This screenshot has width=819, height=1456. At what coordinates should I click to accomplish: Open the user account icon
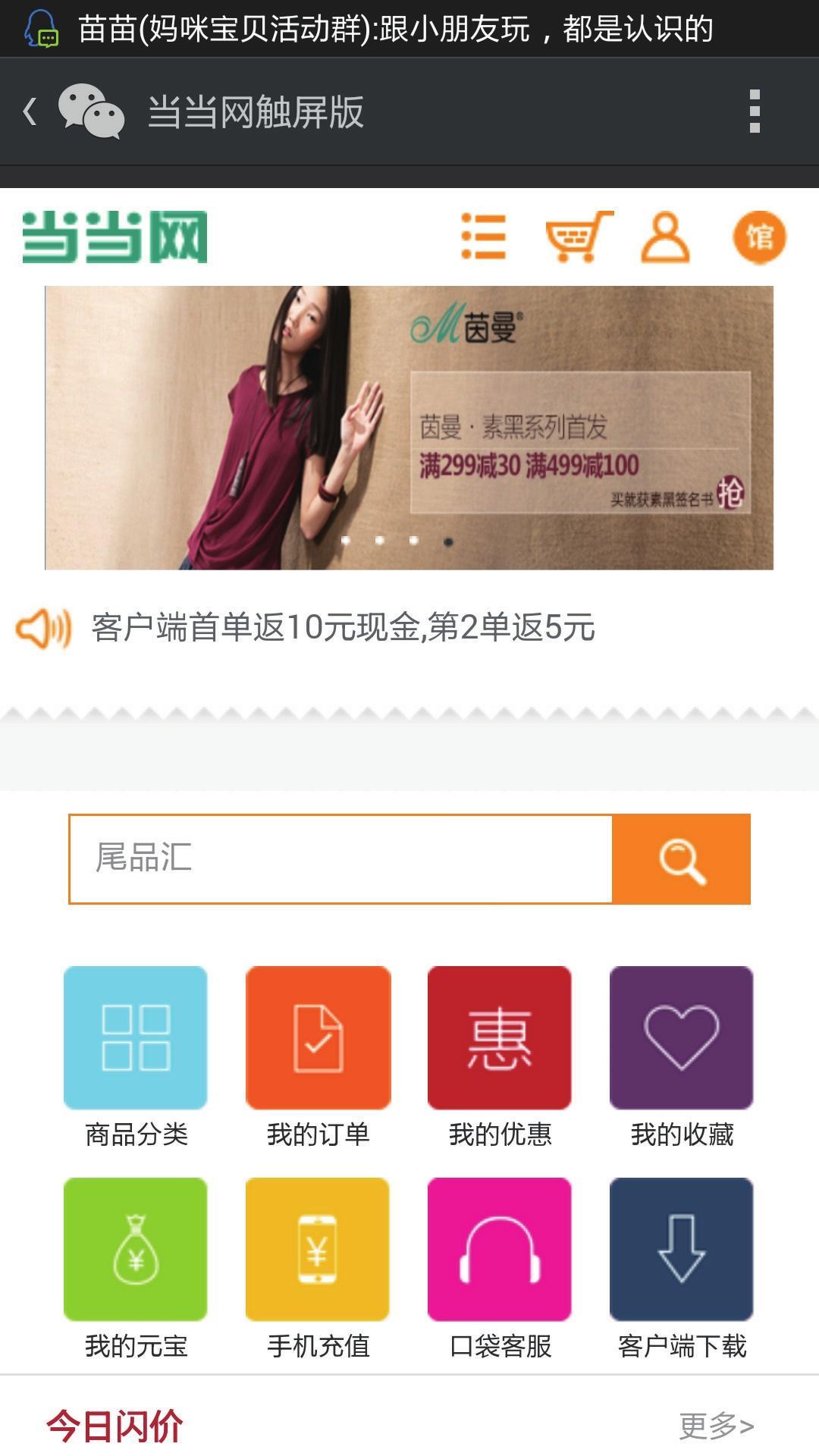[x=665, y=238]
